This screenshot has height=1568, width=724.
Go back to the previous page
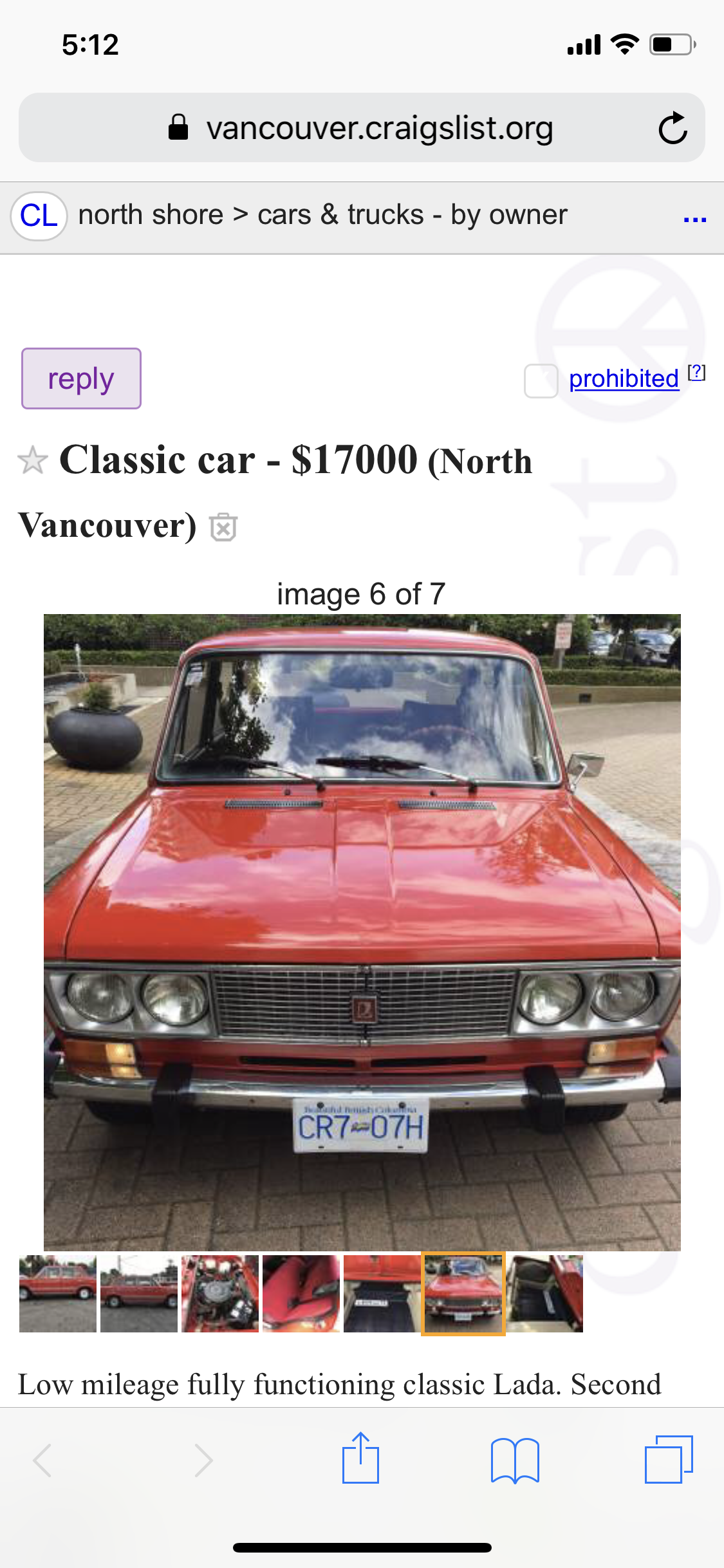click(x=42, y=1459)
